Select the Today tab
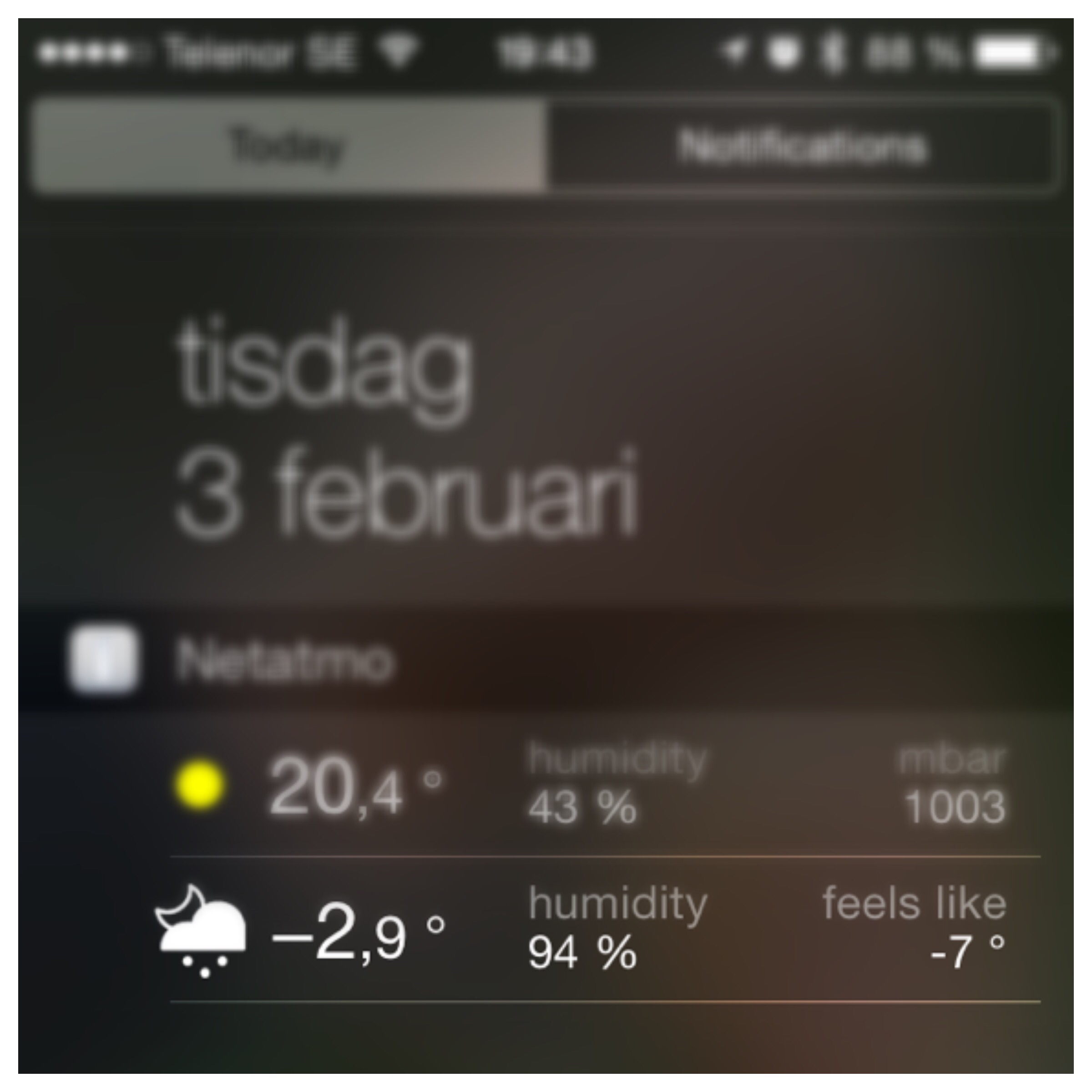This screenshot has width=1092, height=1092. pyautogui.click(x=288, y=147)
